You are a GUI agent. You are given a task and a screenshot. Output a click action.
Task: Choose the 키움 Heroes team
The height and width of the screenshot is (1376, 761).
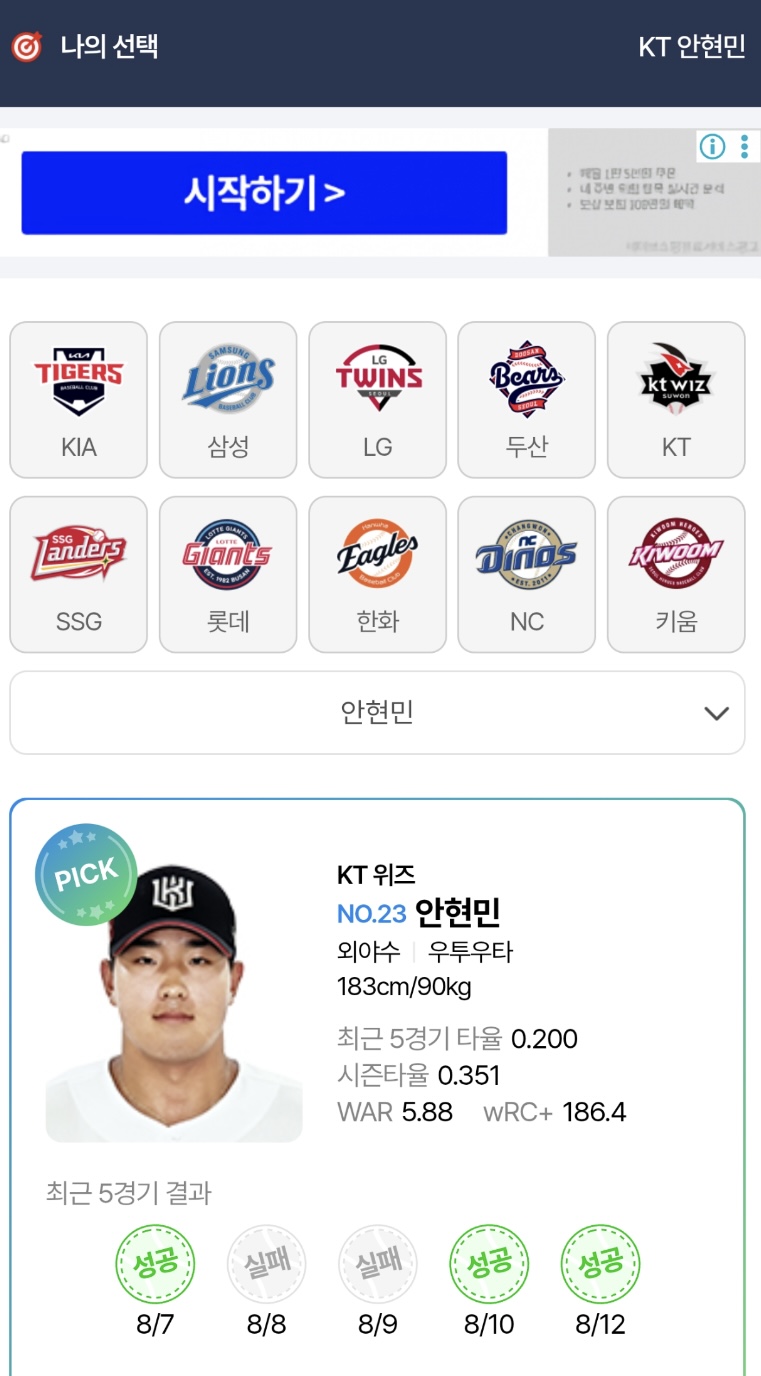(x=676, y=575)
